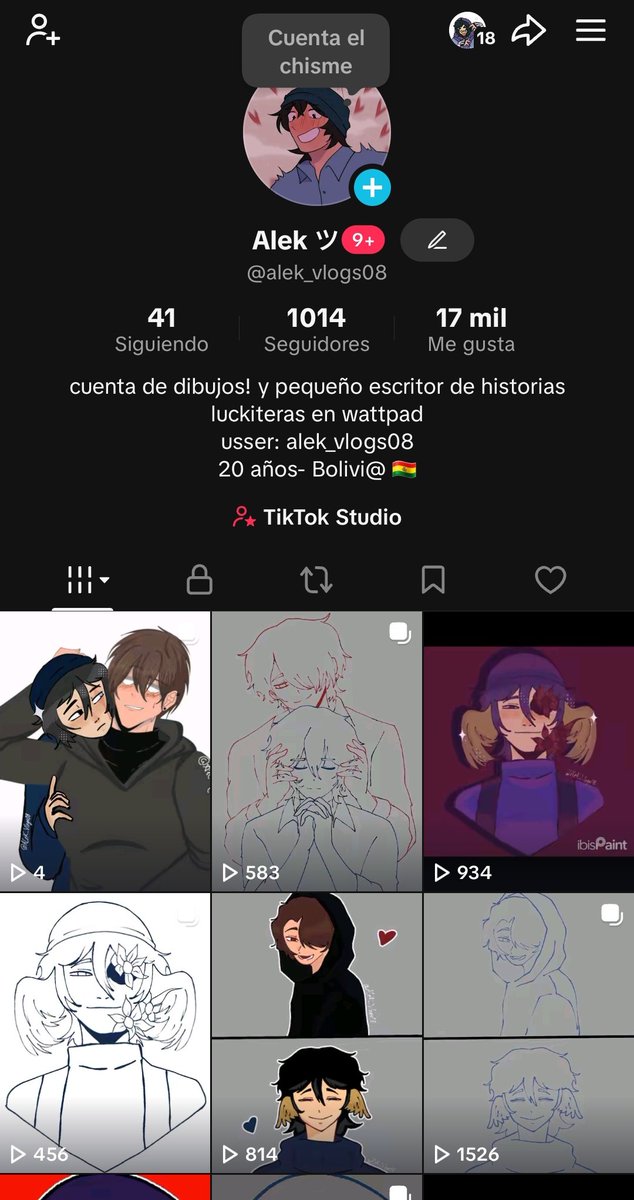This screenshot has width=634, height=1200.
Task: Tap the 'Cuenta el chisme' bubble
Action: point(315,52)
